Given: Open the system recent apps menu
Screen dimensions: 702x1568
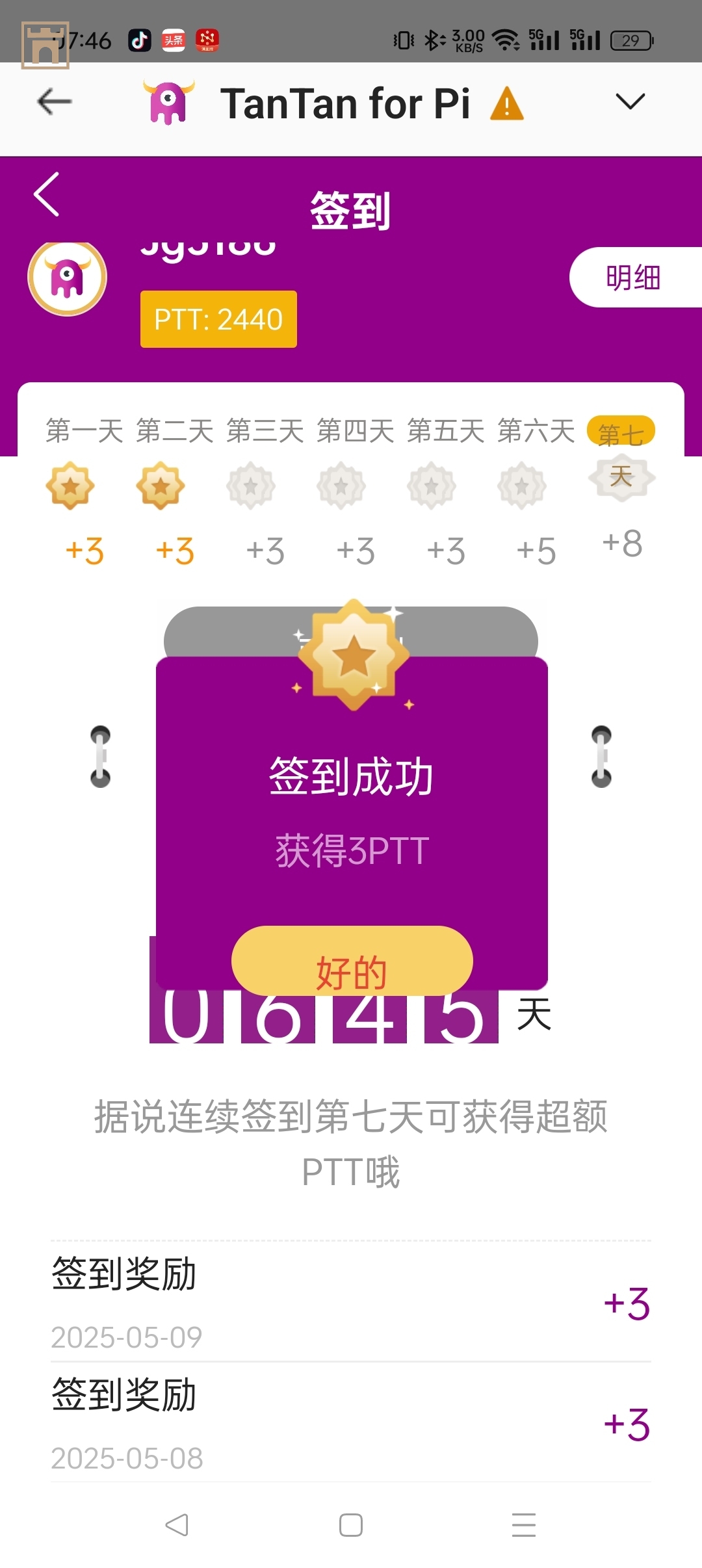Looking at the screenshot, I should [x=523, y=1524].
